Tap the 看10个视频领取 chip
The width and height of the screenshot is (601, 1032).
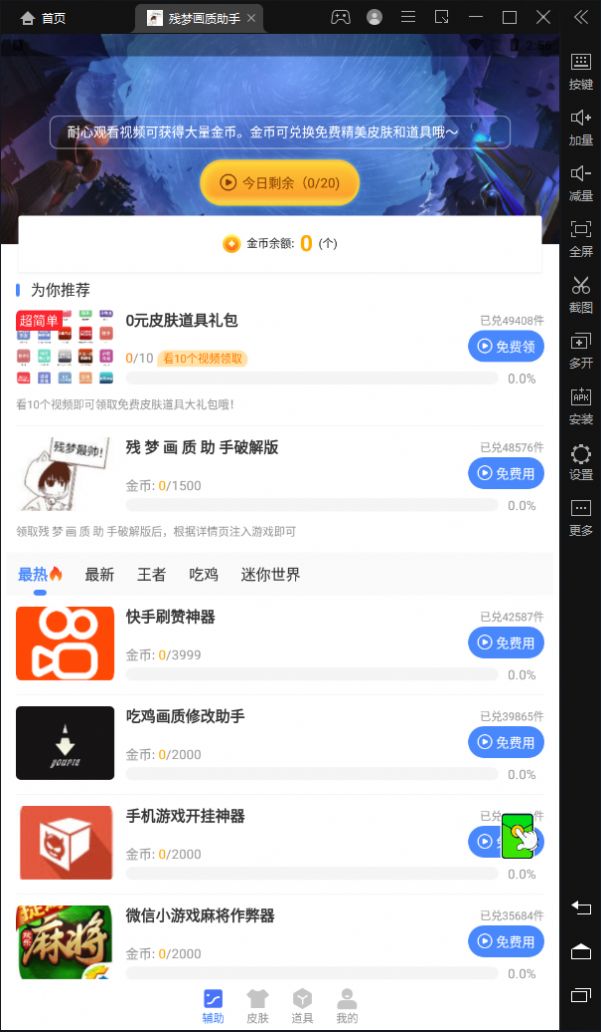204,358
